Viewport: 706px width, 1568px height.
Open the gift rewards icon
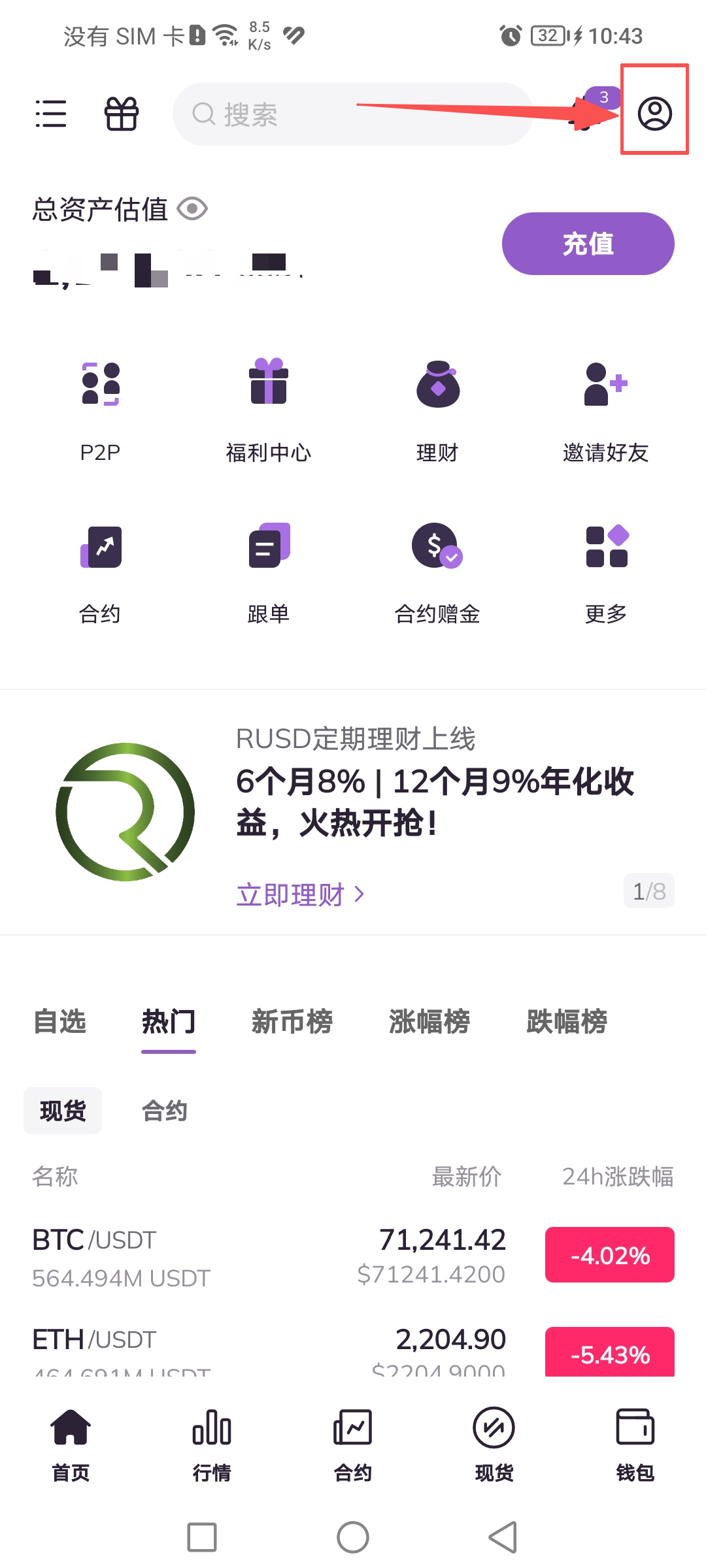point(122,114)
